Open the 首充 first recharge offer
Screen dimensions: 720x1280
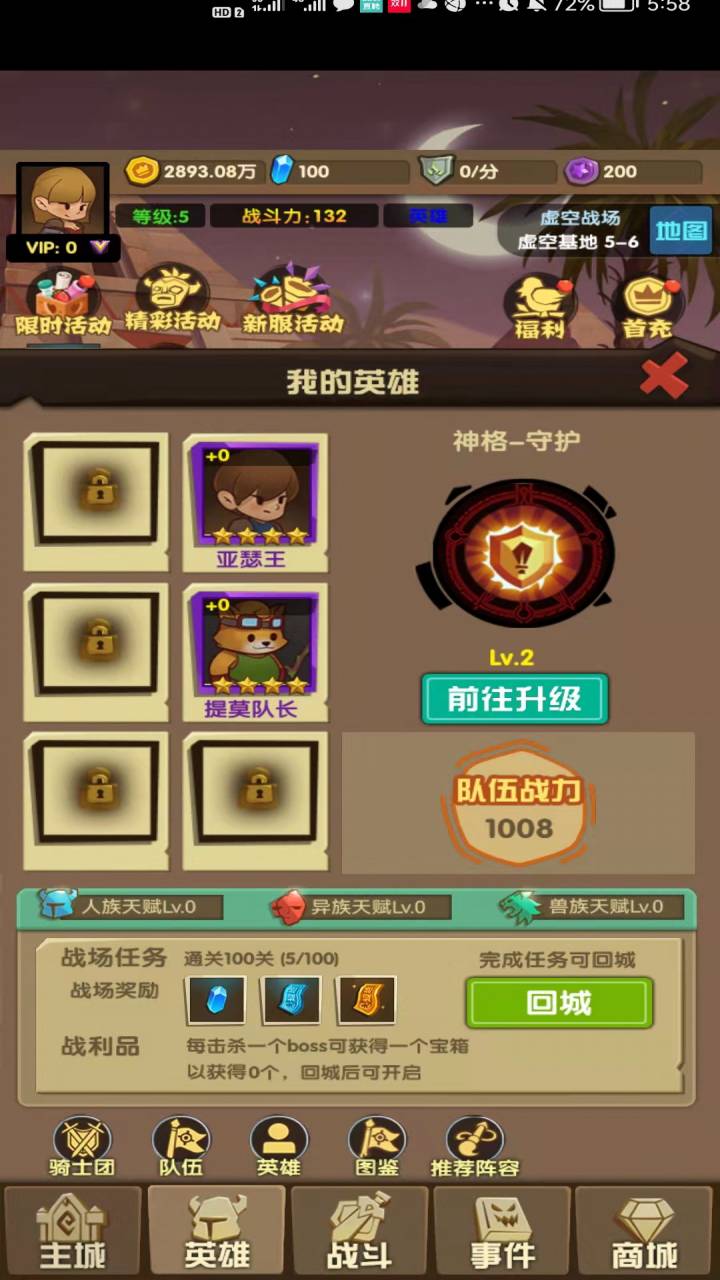[x=646, y=306]
